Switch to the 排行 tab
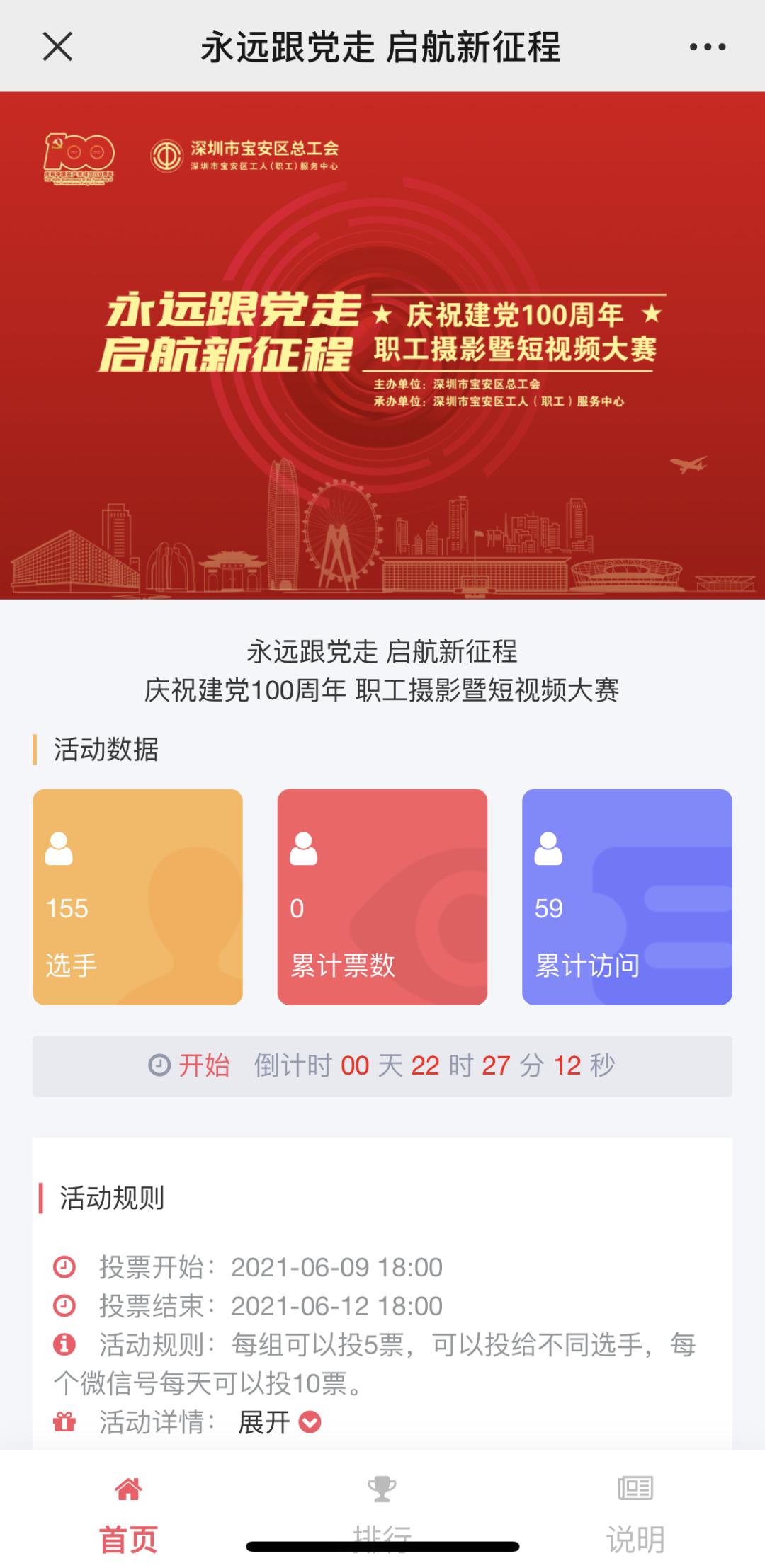The image size is (765, 1568). click(382, 1508)
